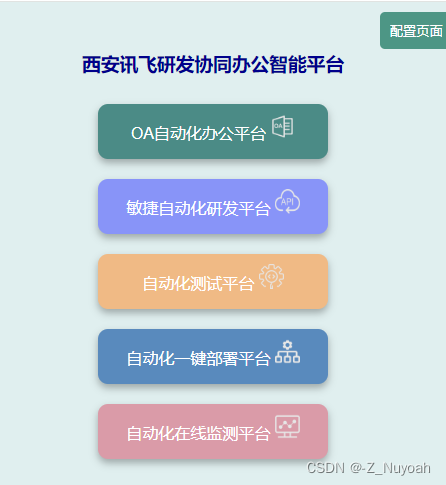Screen dimensions: 446x485
Task: Go to 自动化测试平台
Action: click(x=213, y=281)
